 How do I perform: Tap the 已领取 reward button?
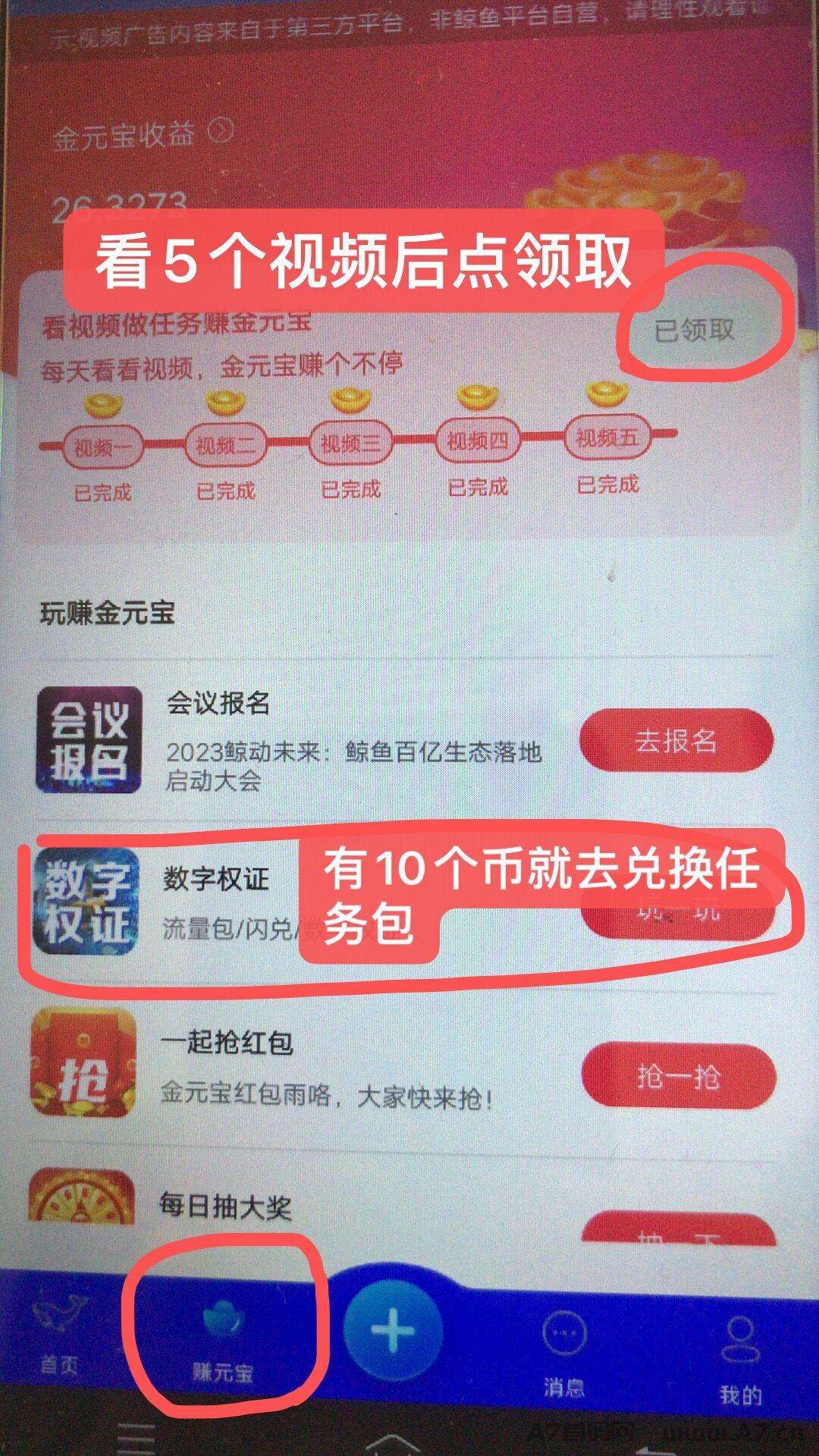tap(694, 331)
